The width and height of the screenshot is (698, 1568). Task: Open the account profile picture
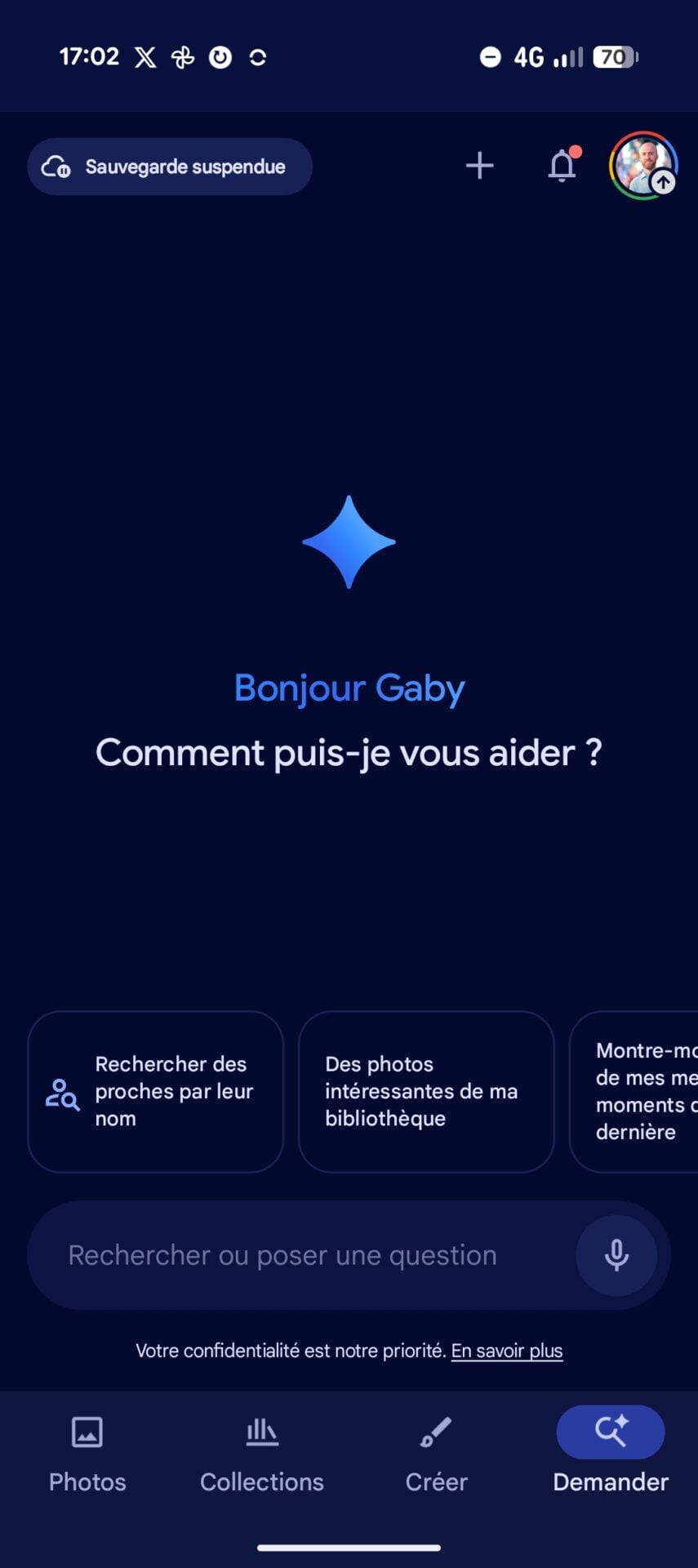(x=643, y=166)
